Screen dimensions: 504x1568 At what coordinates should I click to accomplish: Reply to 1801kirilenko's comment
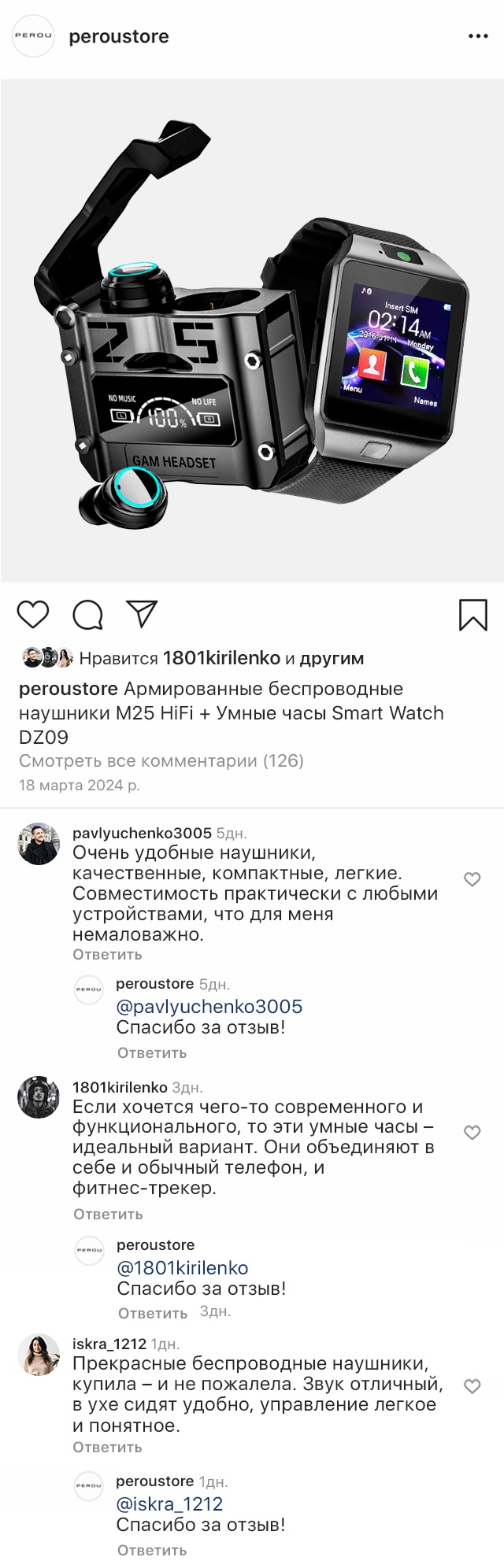point(108,1215)
